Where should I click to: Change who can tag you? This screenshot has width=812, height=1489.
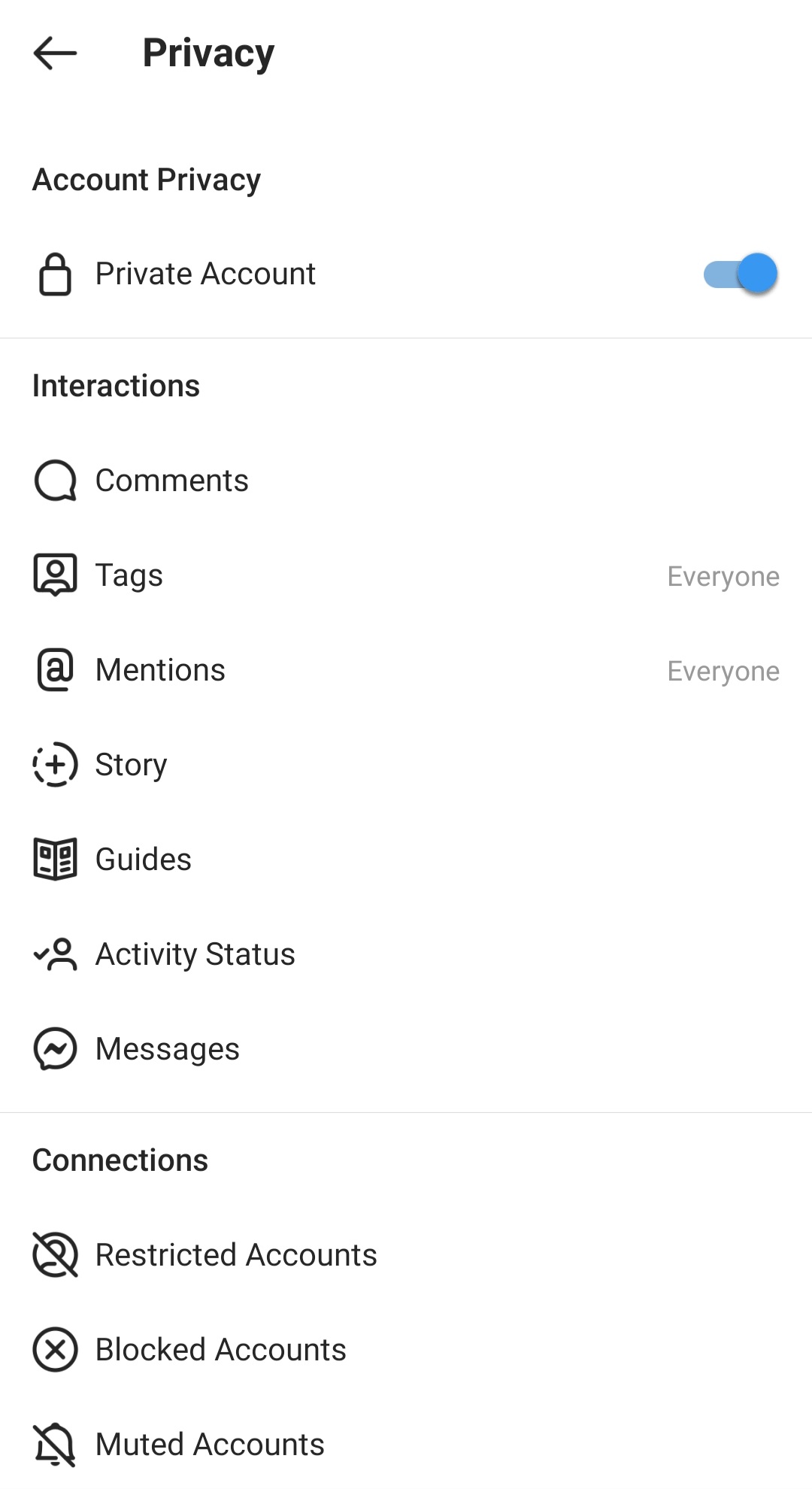point(406,575)
